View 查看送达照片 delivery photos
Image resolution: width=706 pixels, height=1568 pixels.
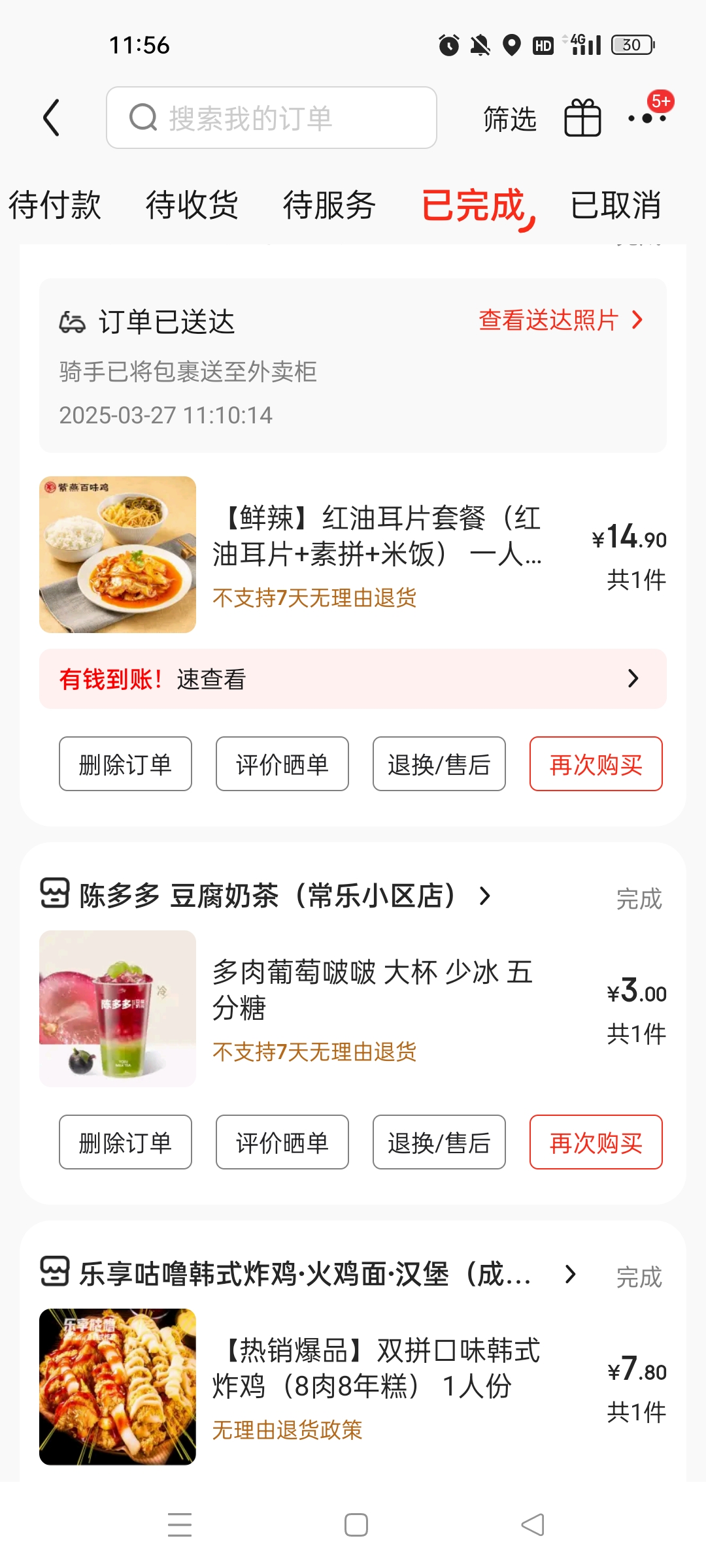(x=560, y=320)
